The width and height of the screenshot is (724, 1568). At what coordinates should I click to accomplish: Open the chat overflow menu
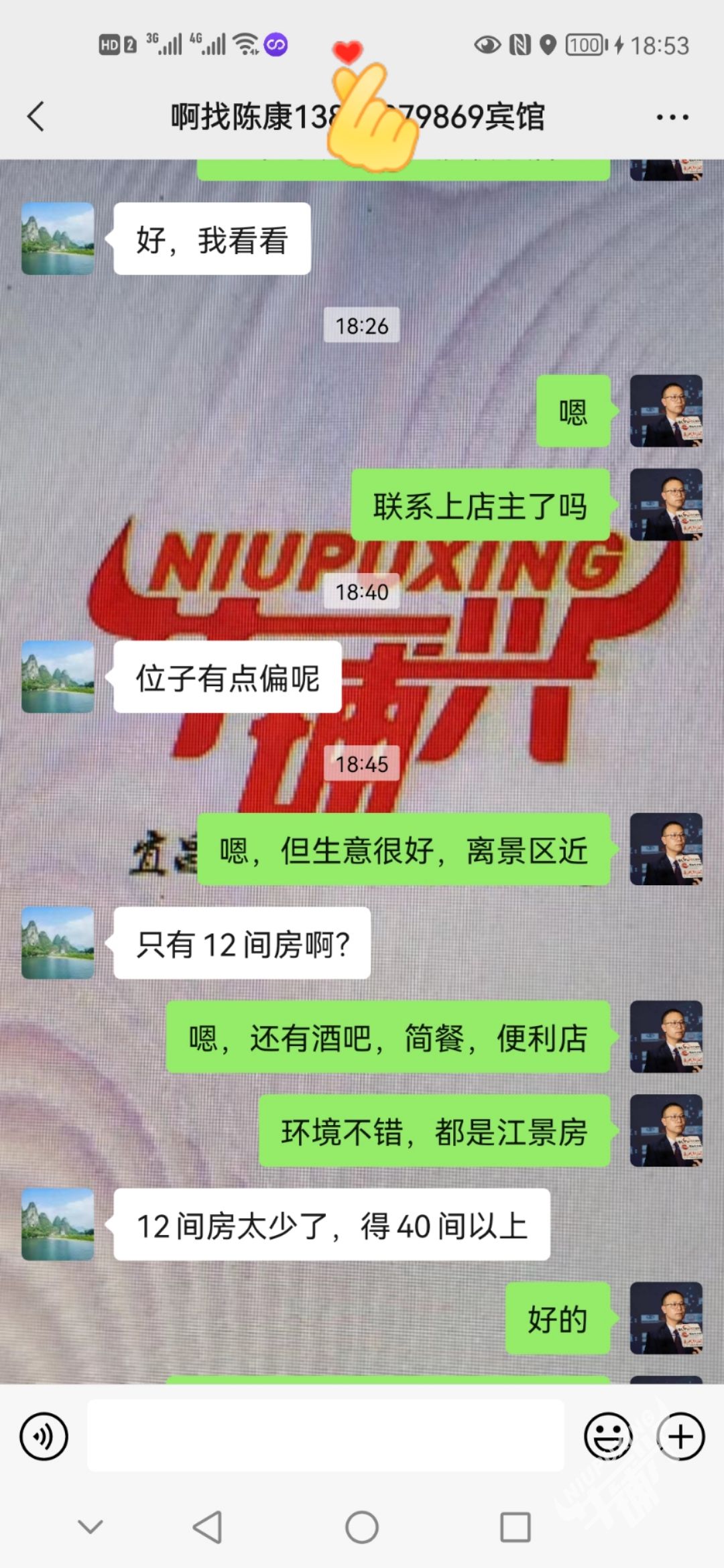(672, 117)
